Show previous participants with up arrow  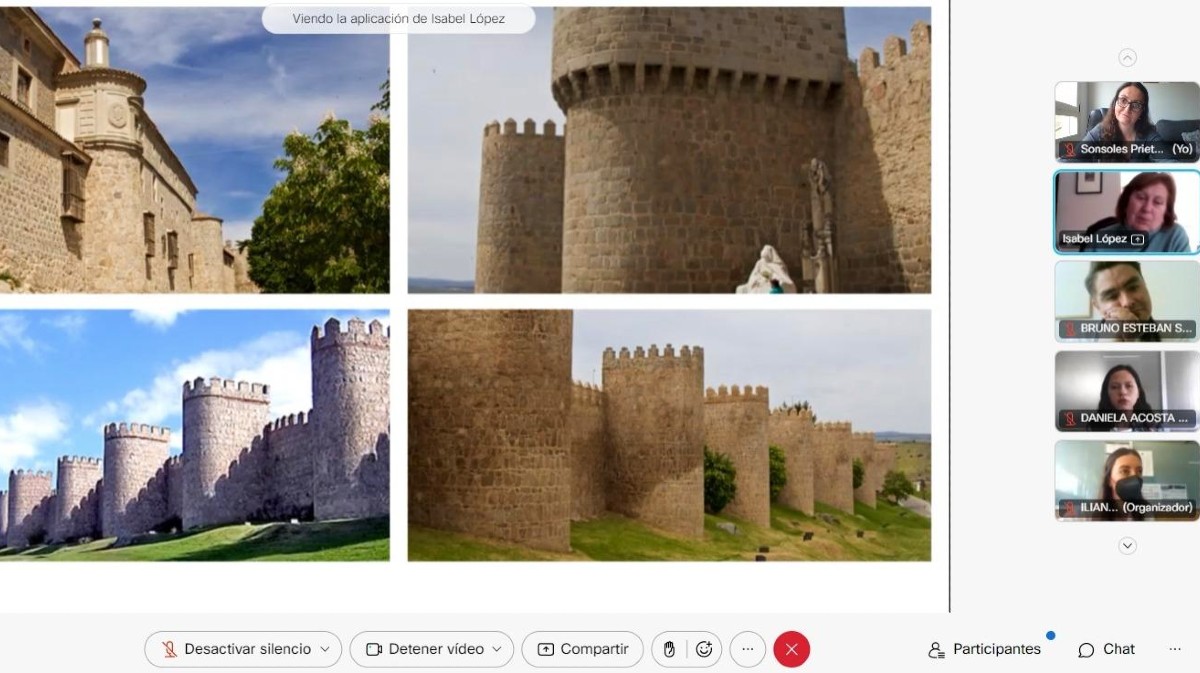[x=1127, y=58]
